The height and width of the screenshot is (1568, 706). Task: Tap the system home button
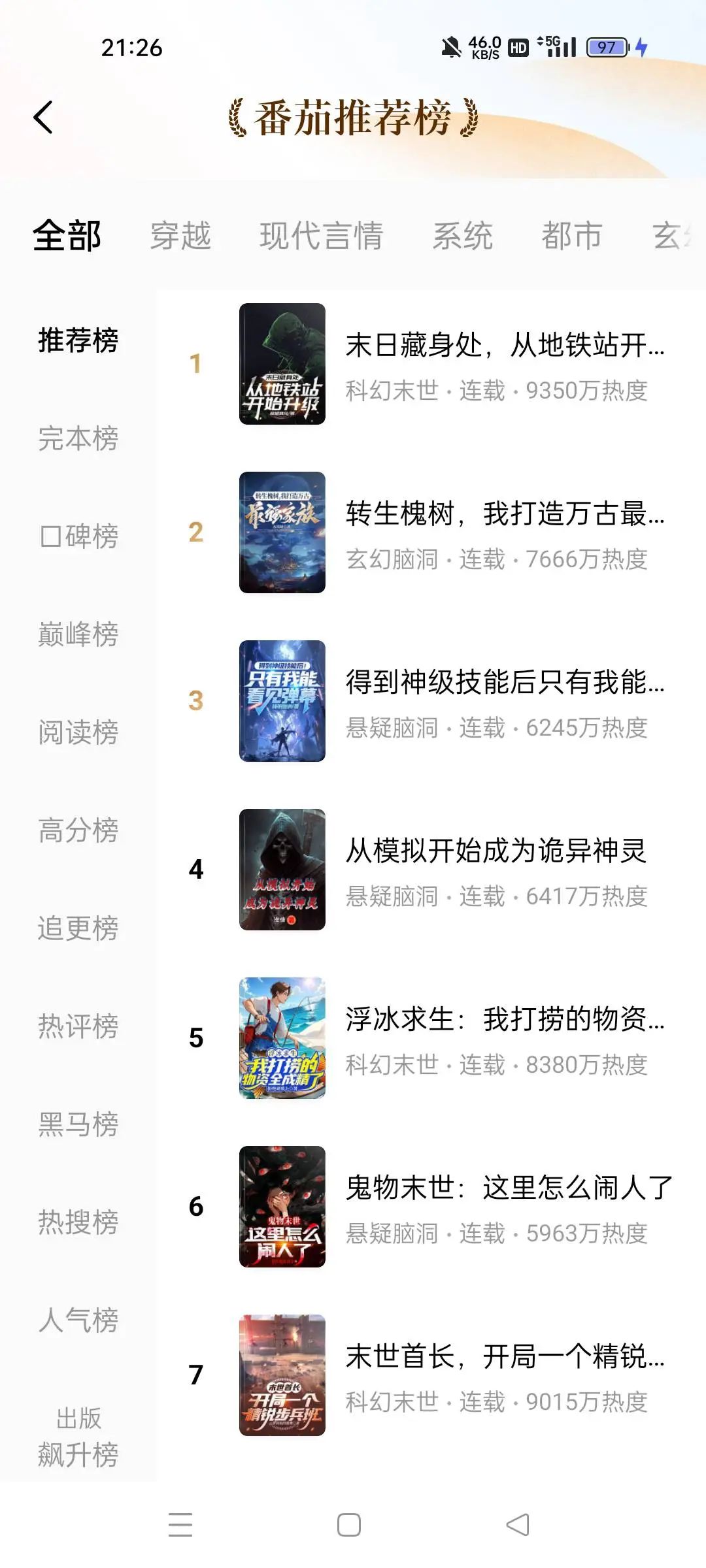pyautogui.click(x=349, y=1525)
